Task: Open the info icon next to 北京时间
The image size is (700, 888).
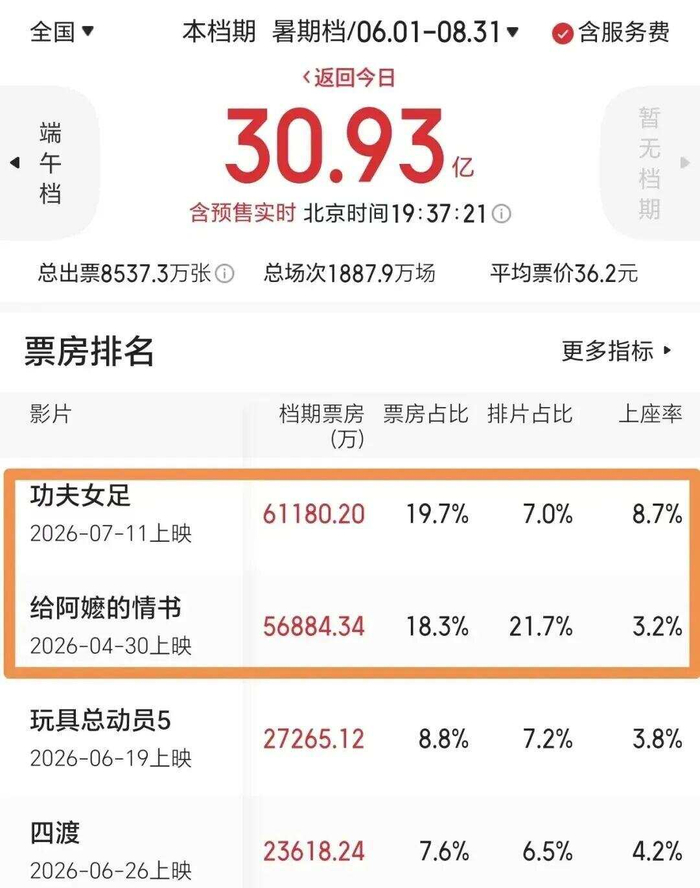Action: click(501, 214)
